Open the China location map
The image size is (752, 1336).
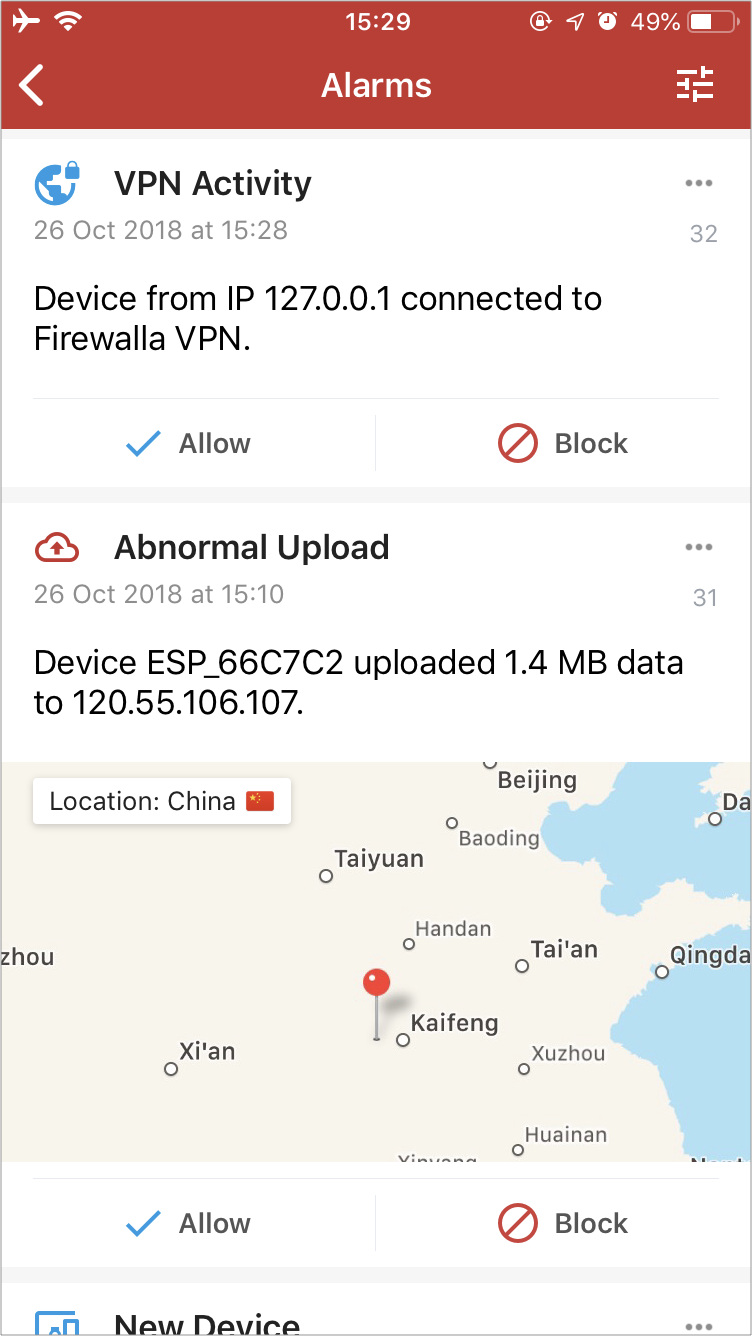[x=376, y=961]
